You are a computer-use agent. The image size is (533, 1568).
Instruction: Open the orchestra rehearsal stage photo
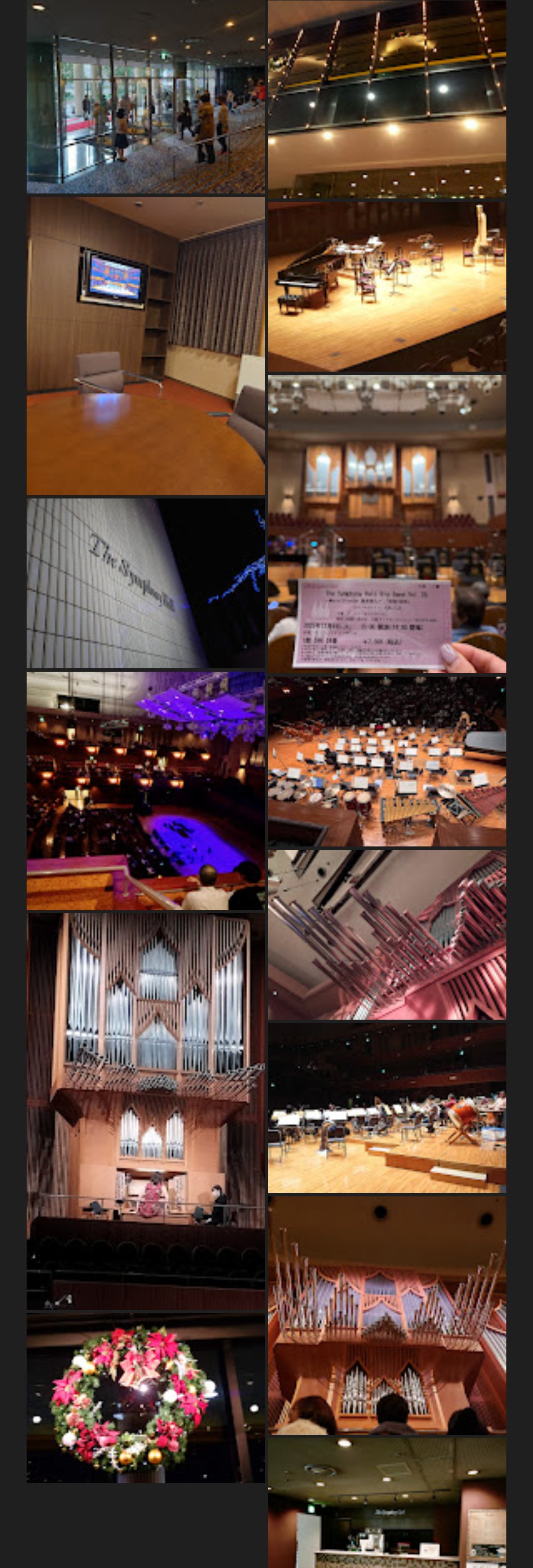coord(387,1107)
